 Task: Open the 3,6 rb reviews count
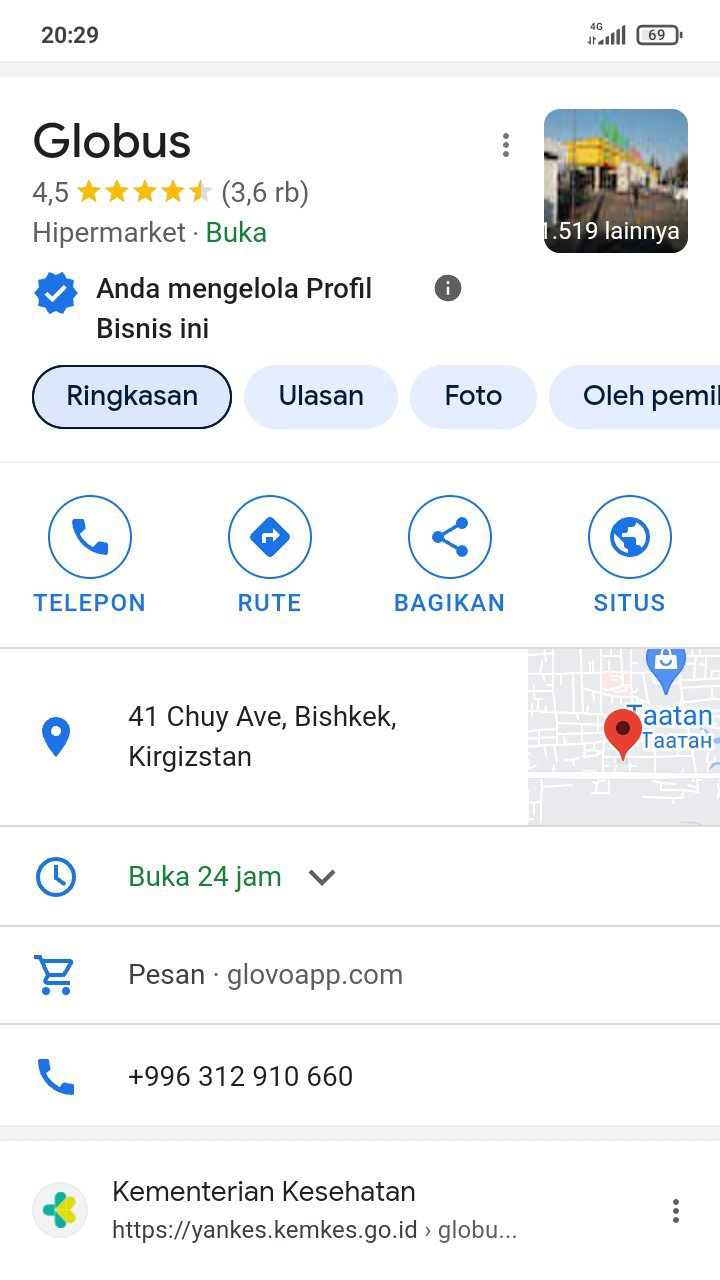coord(265,192)
